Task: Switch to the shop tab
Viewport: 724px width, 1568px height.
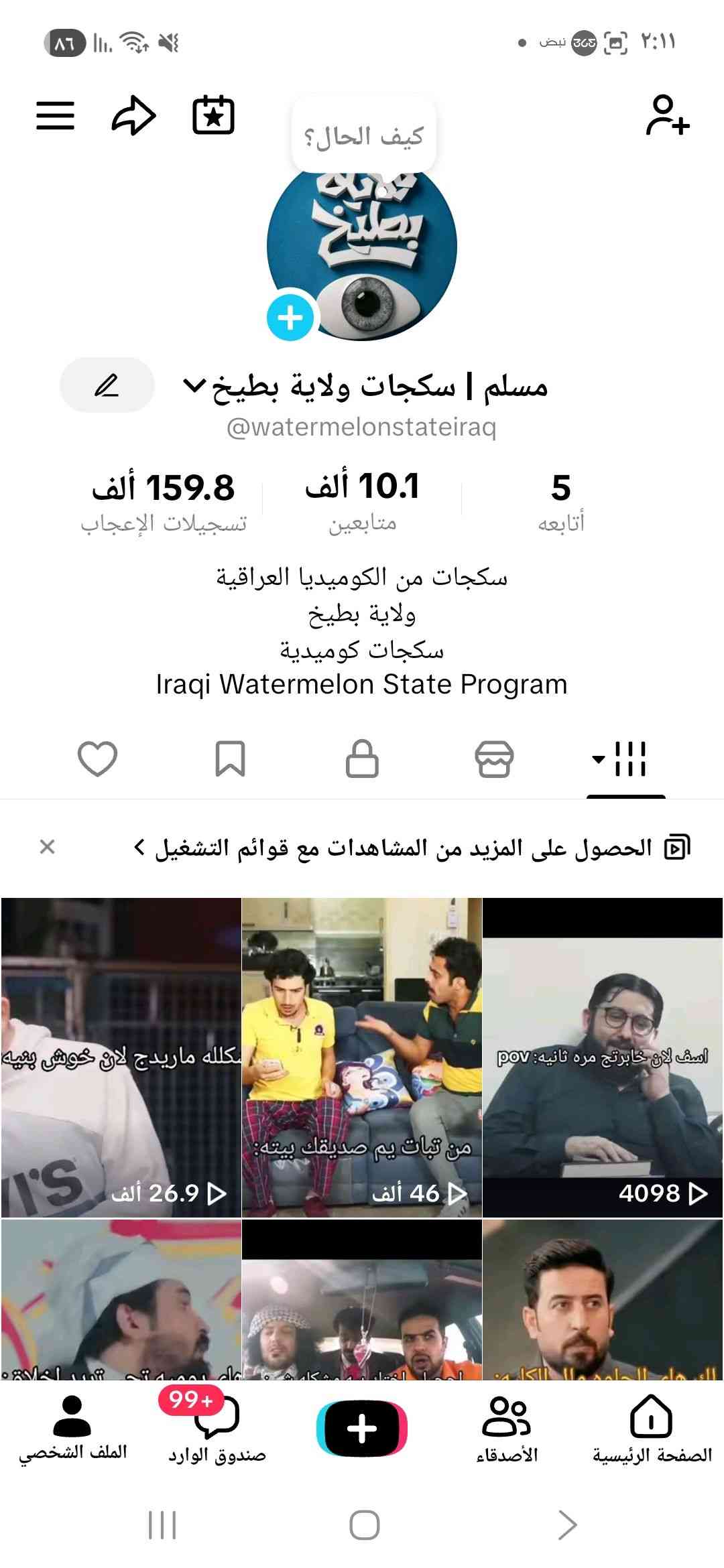Action: point(494,759)
